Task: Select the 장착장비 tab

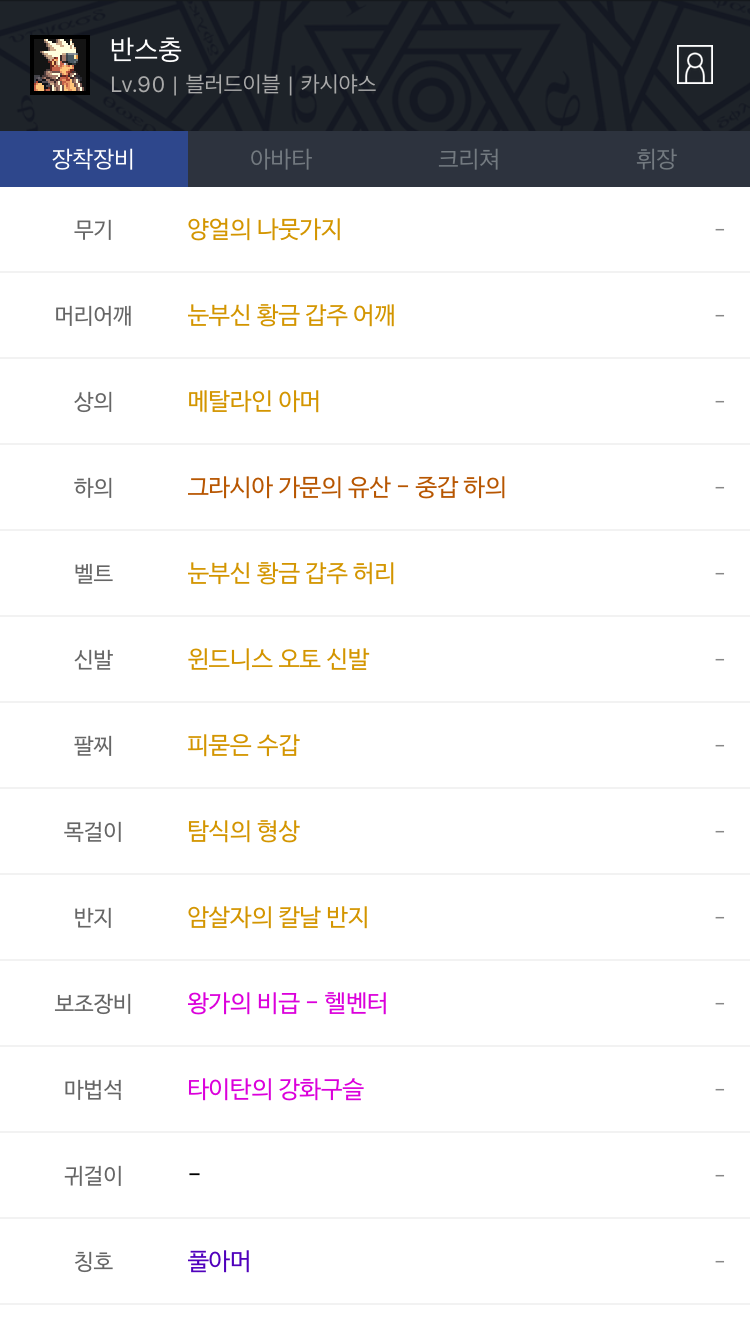Action: coord(93,159)
